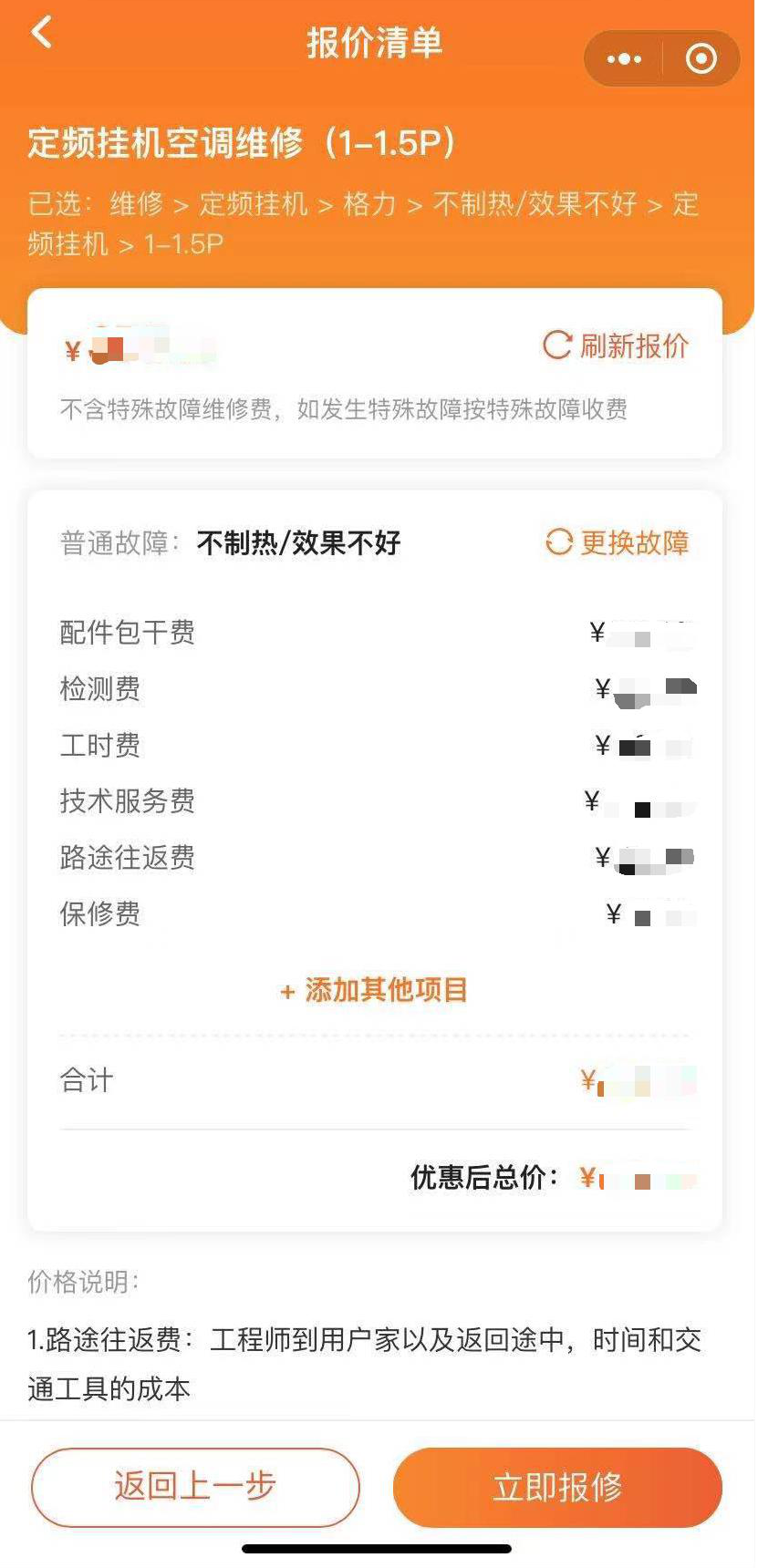Open the mini program more options menu
The height and width of the screenshot is (1568, 758).
click(x=624, y=59)
